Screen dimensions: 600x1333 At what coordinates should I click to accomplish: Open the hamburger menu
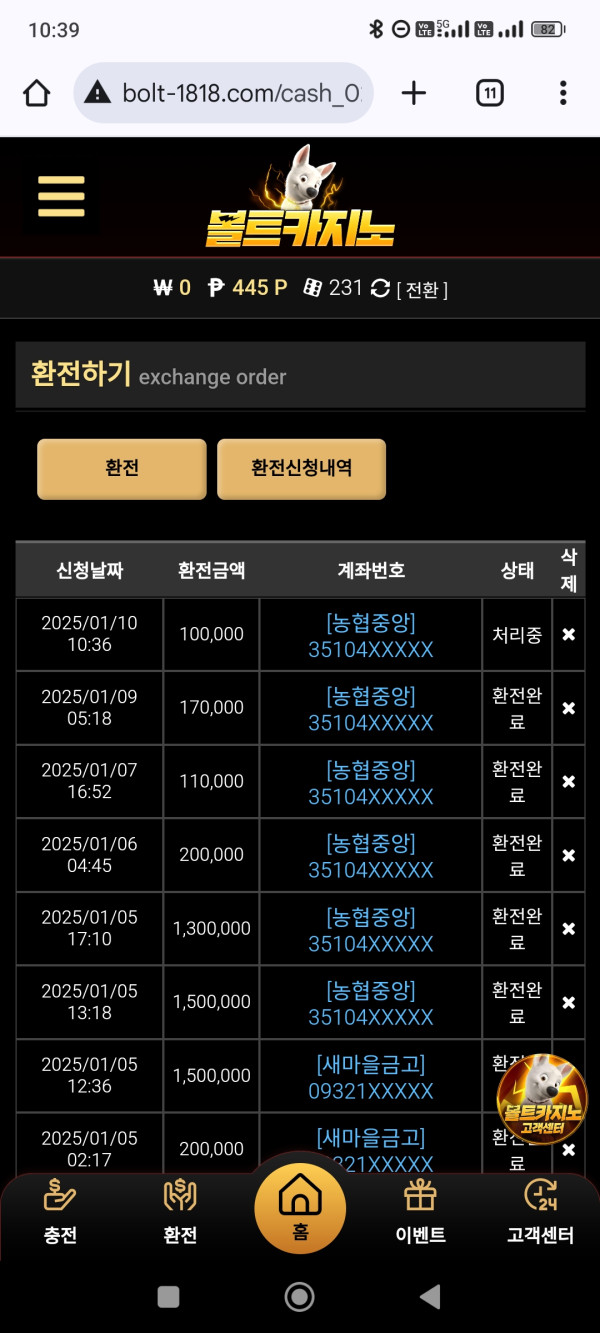(61, 196)
